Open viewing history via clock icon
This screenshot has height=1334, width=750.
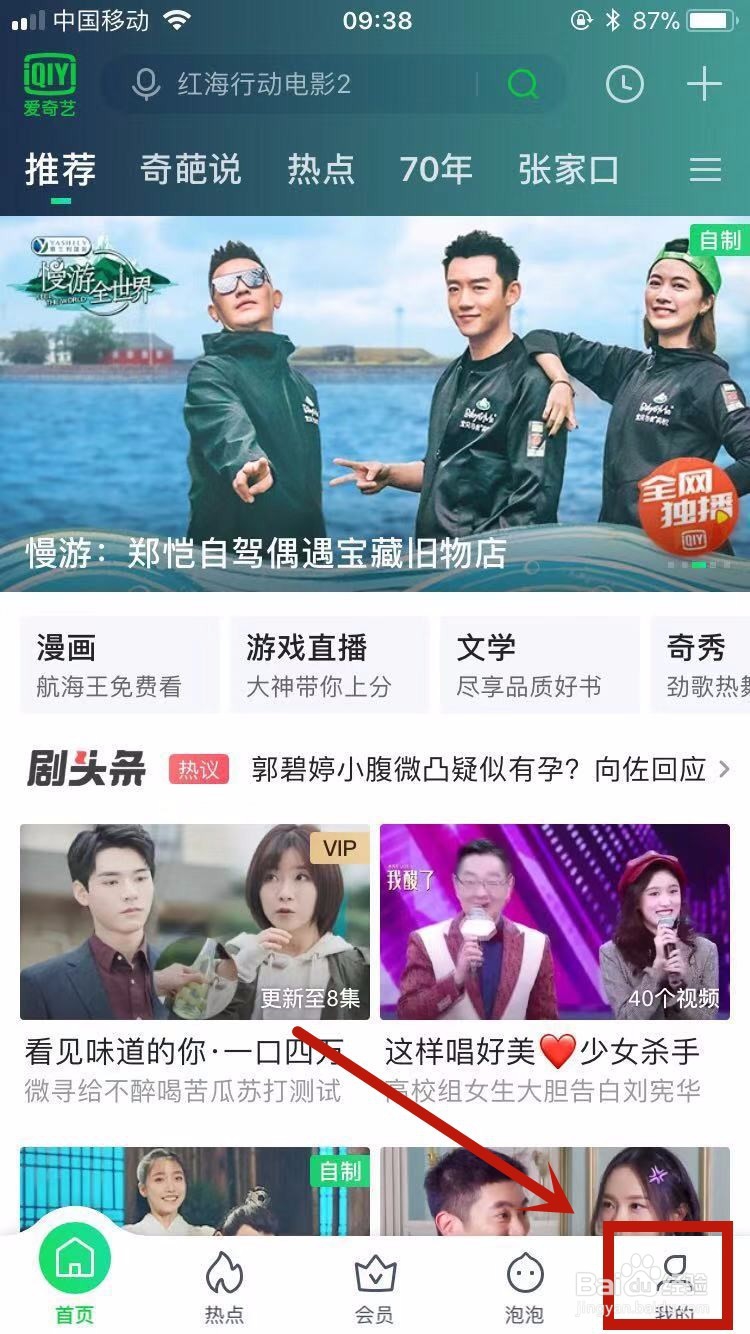[624, 84]
